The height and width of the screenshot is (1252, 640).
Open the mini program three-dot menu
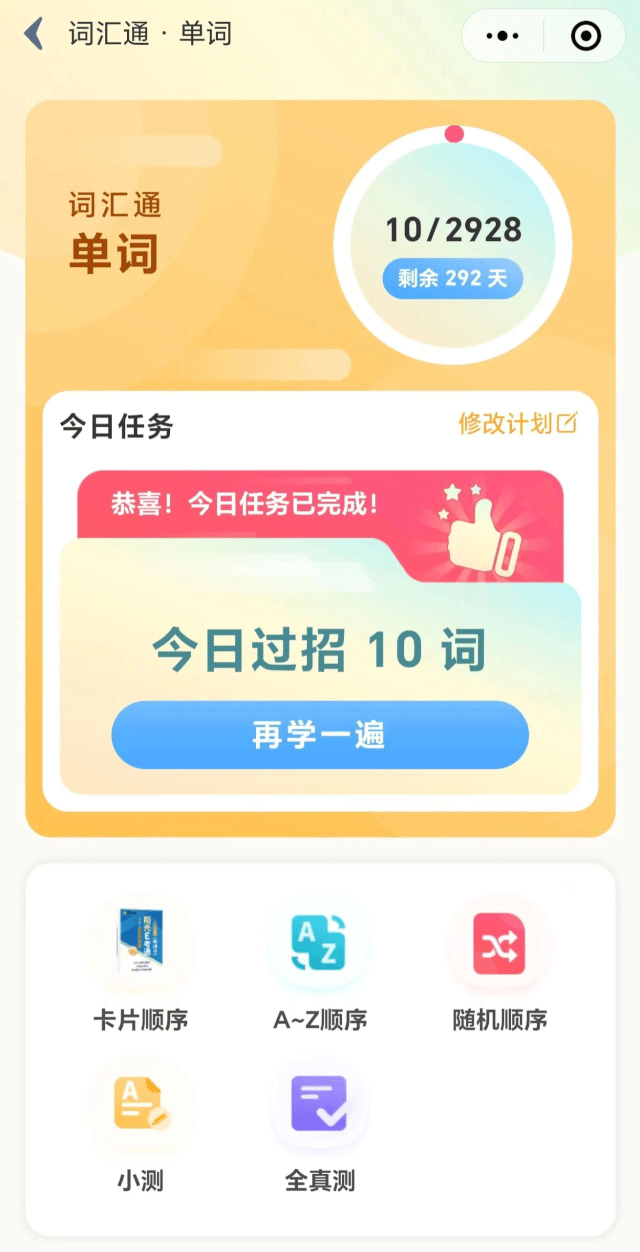(501, 36)
